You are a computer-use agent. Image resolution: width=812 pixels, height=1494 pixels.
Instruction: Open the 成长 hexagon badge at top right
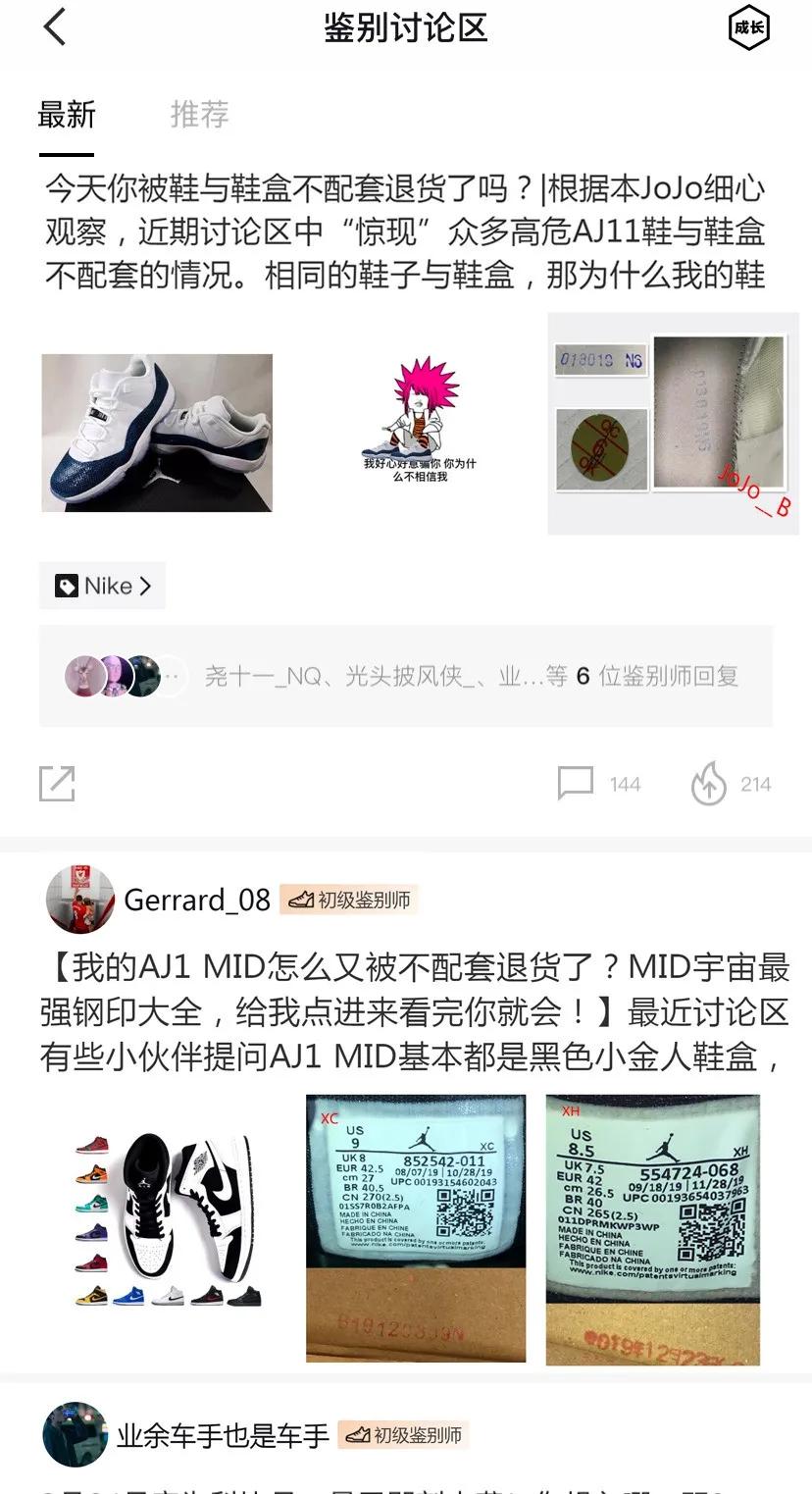pyautogui.click(x=747, y=28)
